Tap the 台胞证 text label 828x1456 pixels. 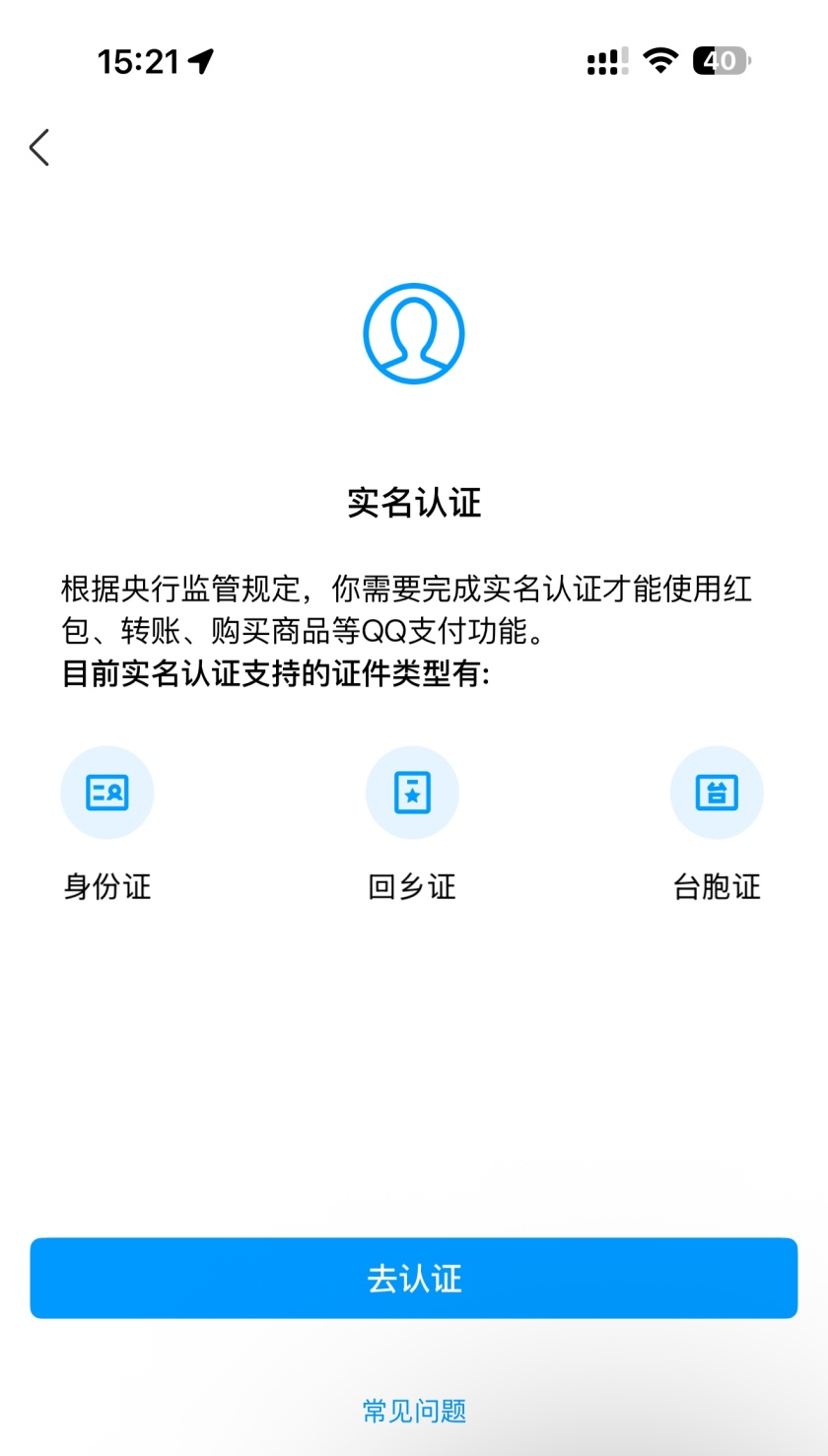[718, 886]
